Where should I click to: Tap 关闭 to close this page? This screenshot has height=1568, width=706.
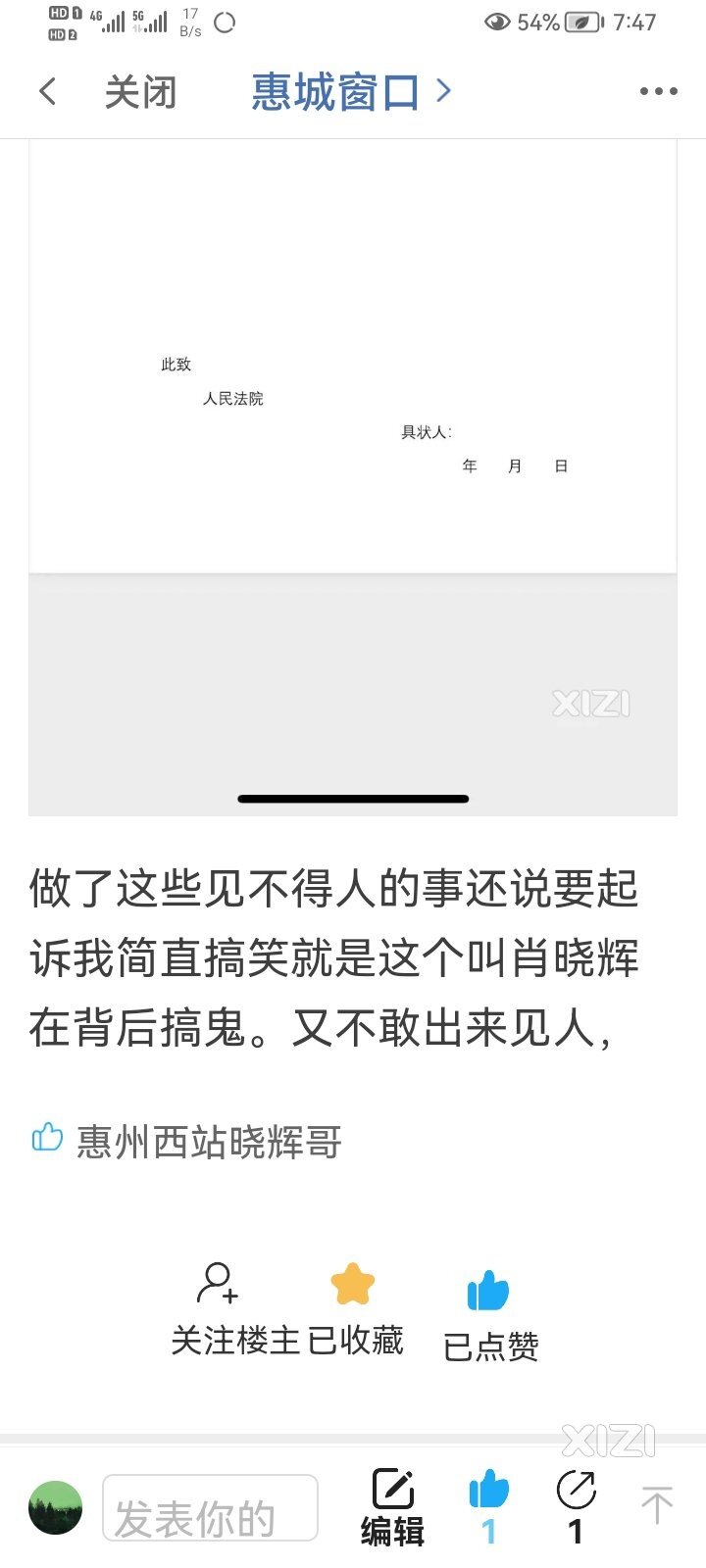coord(140,92)
